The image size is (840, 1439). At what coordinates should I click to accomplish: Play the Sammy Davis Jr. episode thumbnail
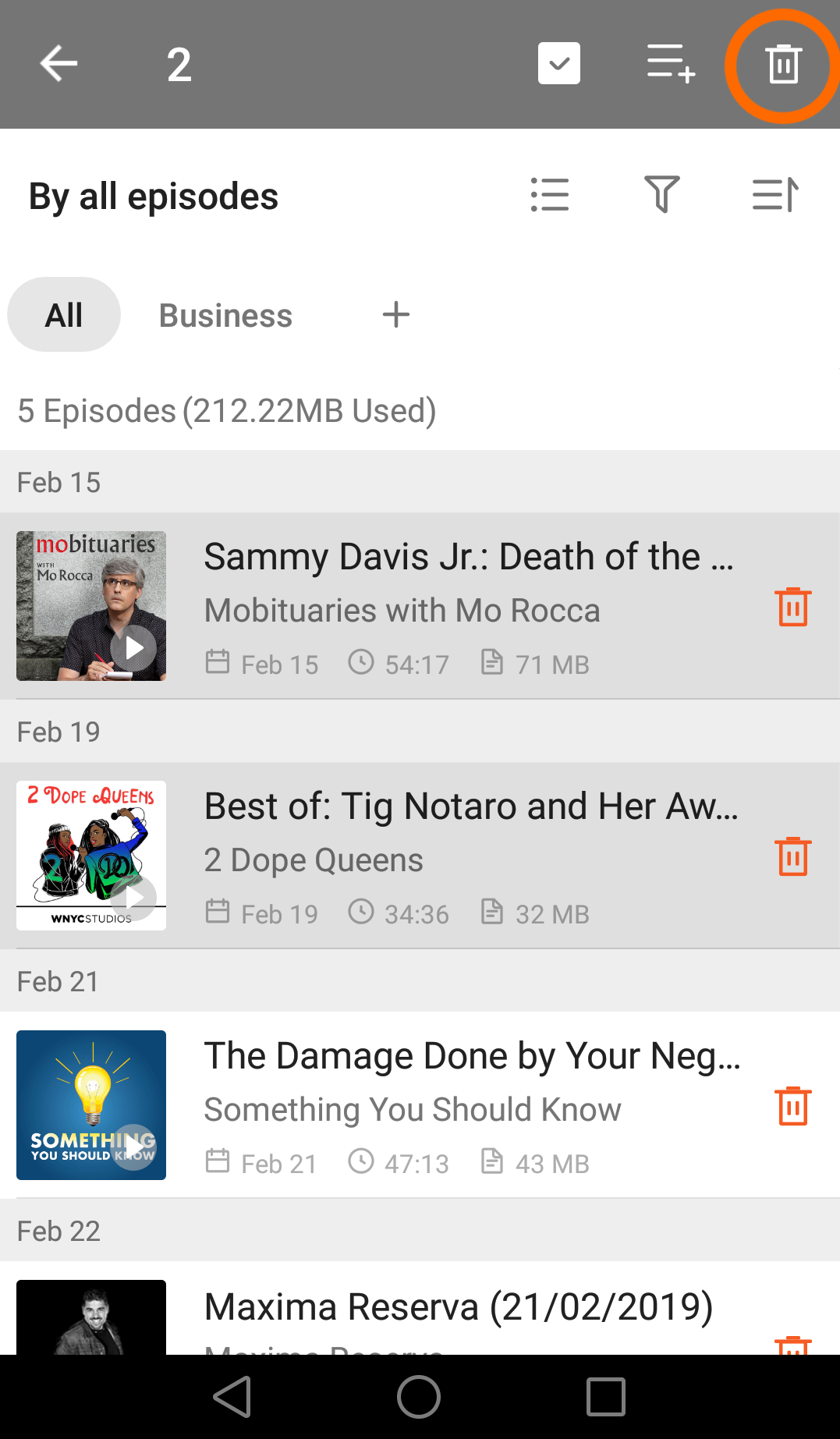point(133,648)
